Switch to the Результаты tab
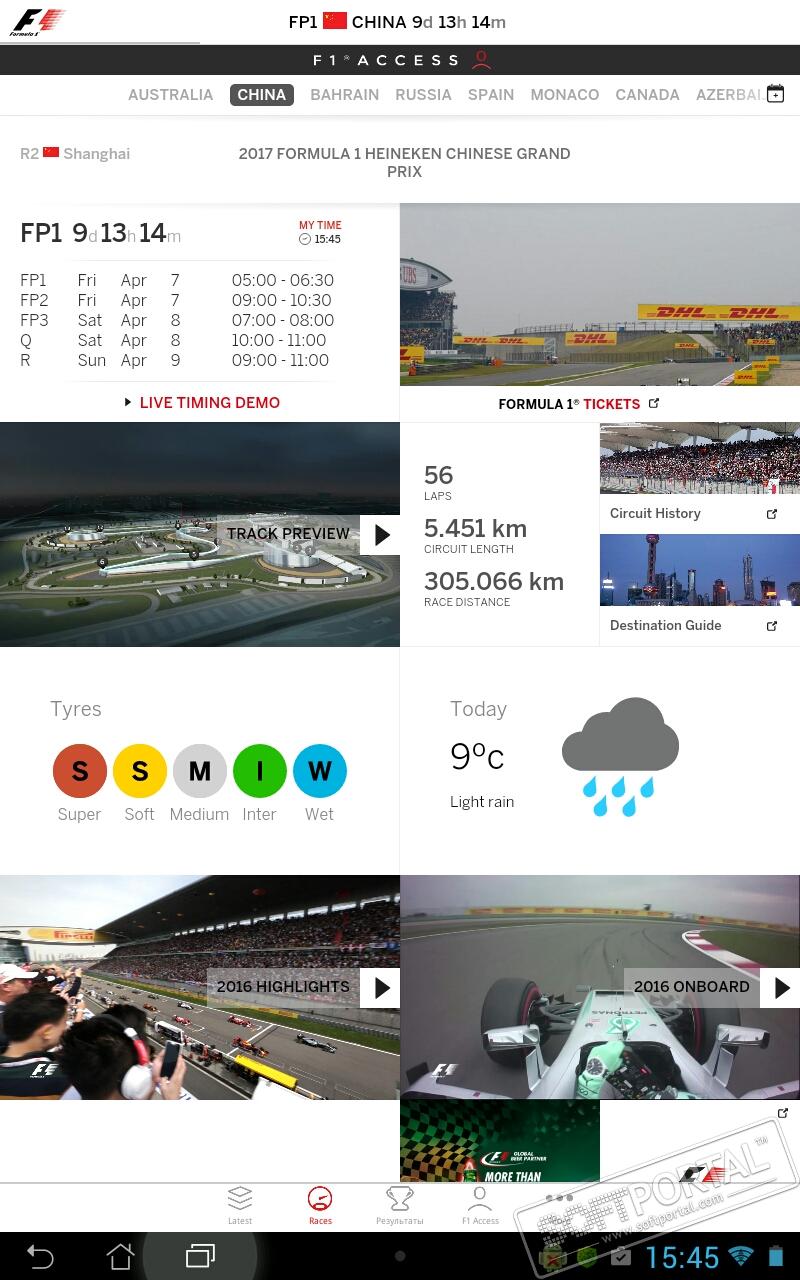Image resolution: width=800 pixels, height=1280 pixels. (x=399, y=1204)
